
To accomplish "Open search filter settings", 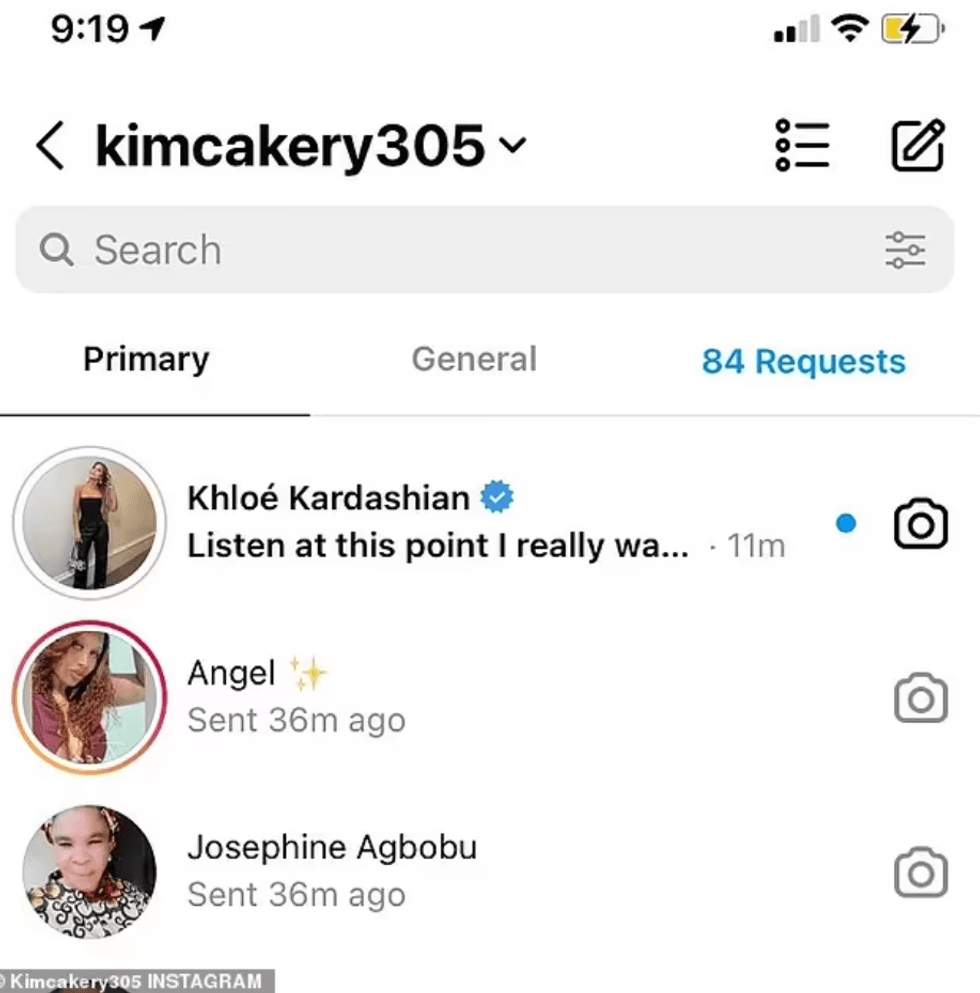I will (905, 250).
